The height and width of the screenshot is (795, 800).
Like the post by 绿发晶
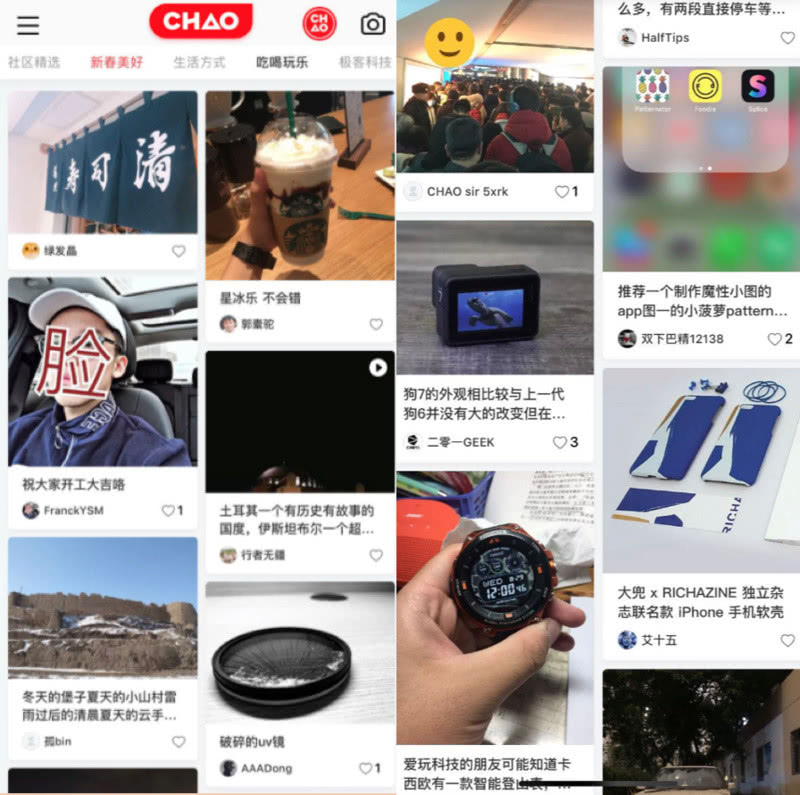pyautogui.click(x=178, y=251)
